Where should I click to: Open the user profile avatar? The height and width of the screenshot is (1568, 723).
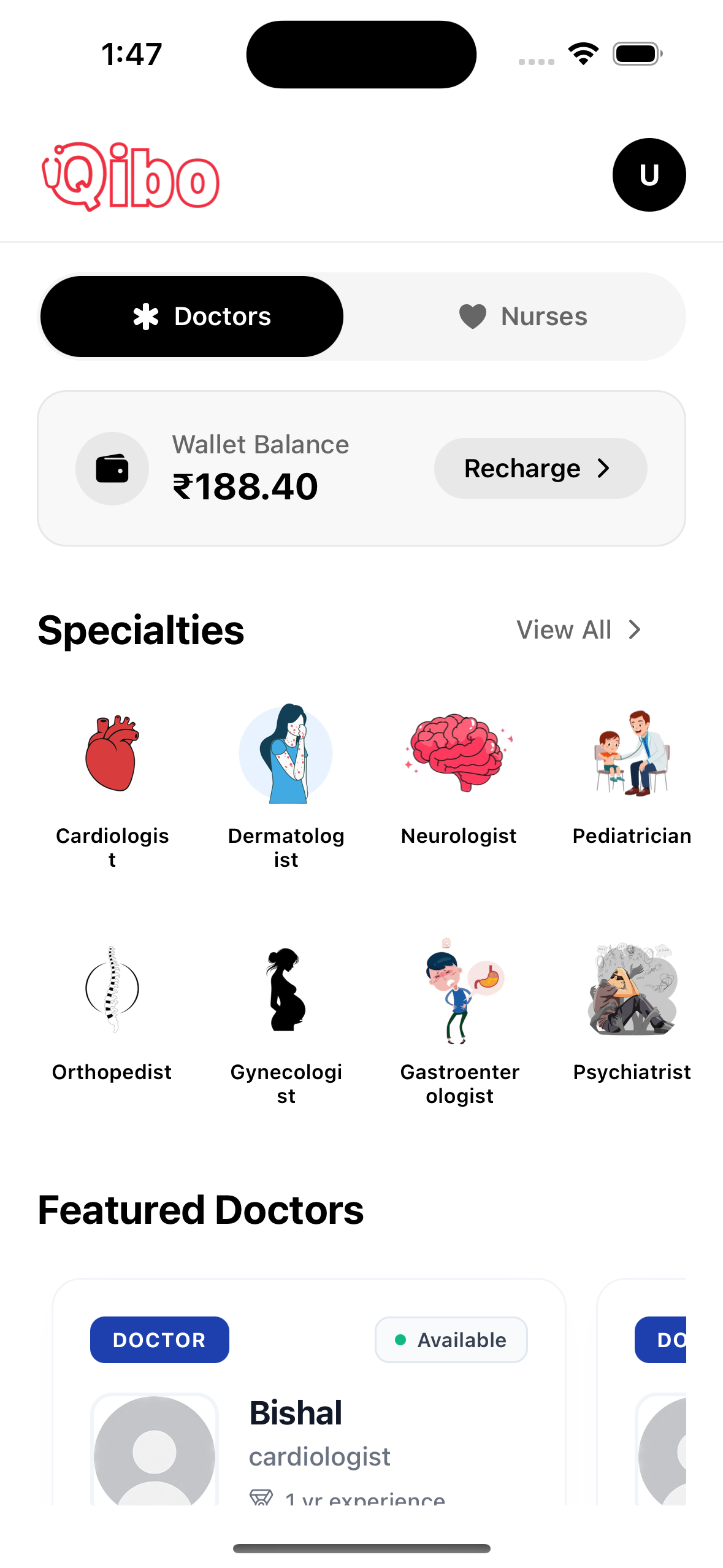pyautogui.click(x=649, y=175)
